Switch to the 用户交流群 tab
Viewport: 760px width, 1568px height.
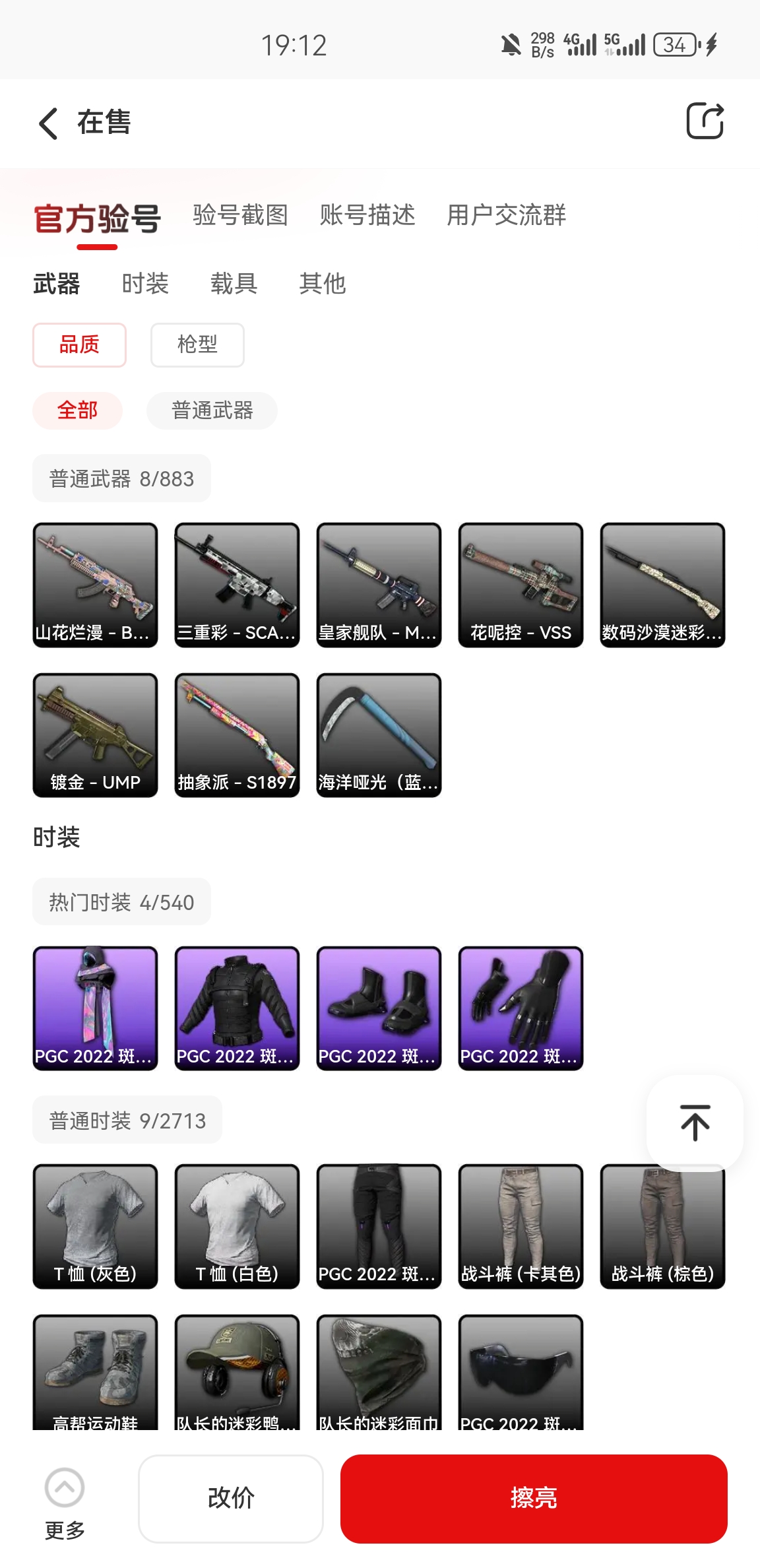[x=506, y=215]
